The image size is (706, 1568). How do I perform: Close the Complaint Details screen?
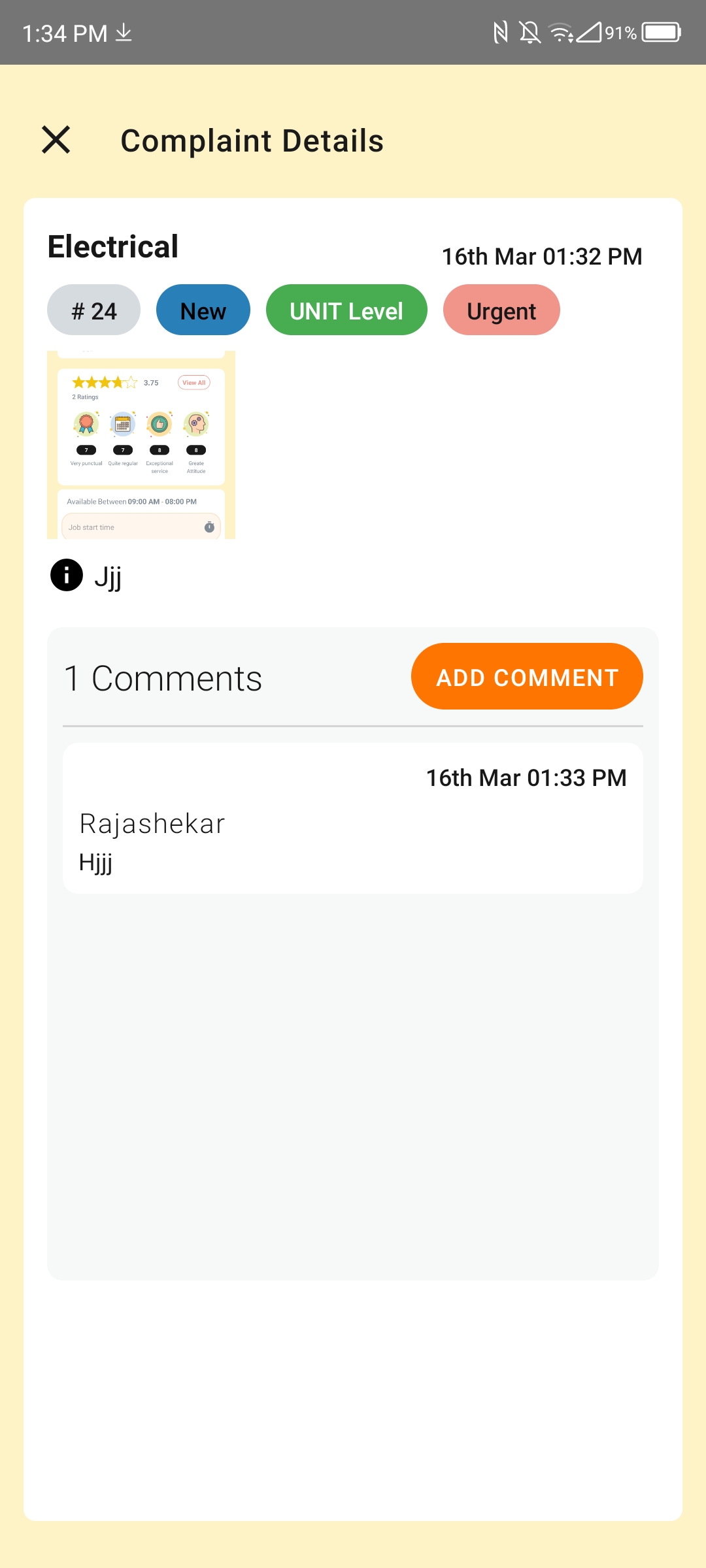click(56, 140)
